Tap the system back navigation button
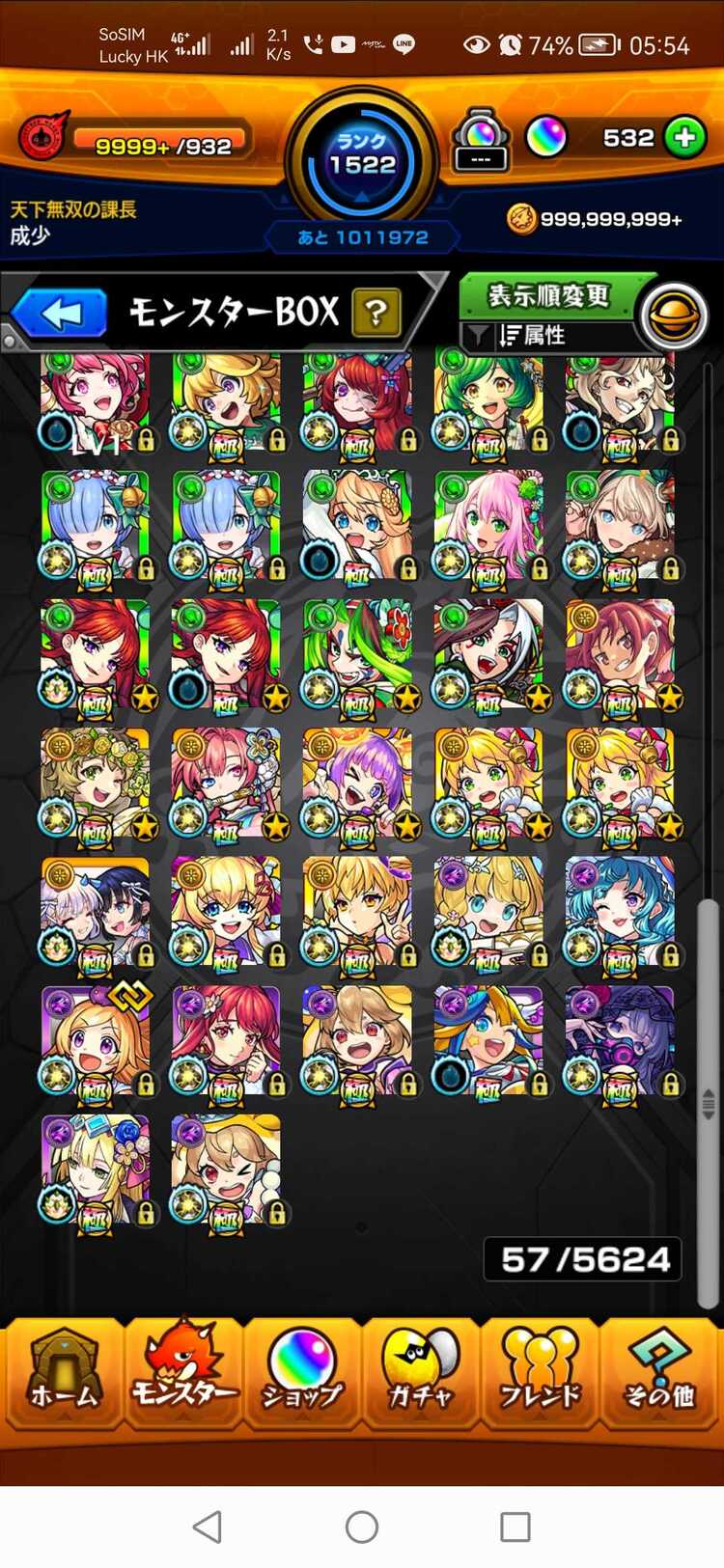Image resolution: width=724 pixels, height=1568 pixels. (x=208, y=1527)
